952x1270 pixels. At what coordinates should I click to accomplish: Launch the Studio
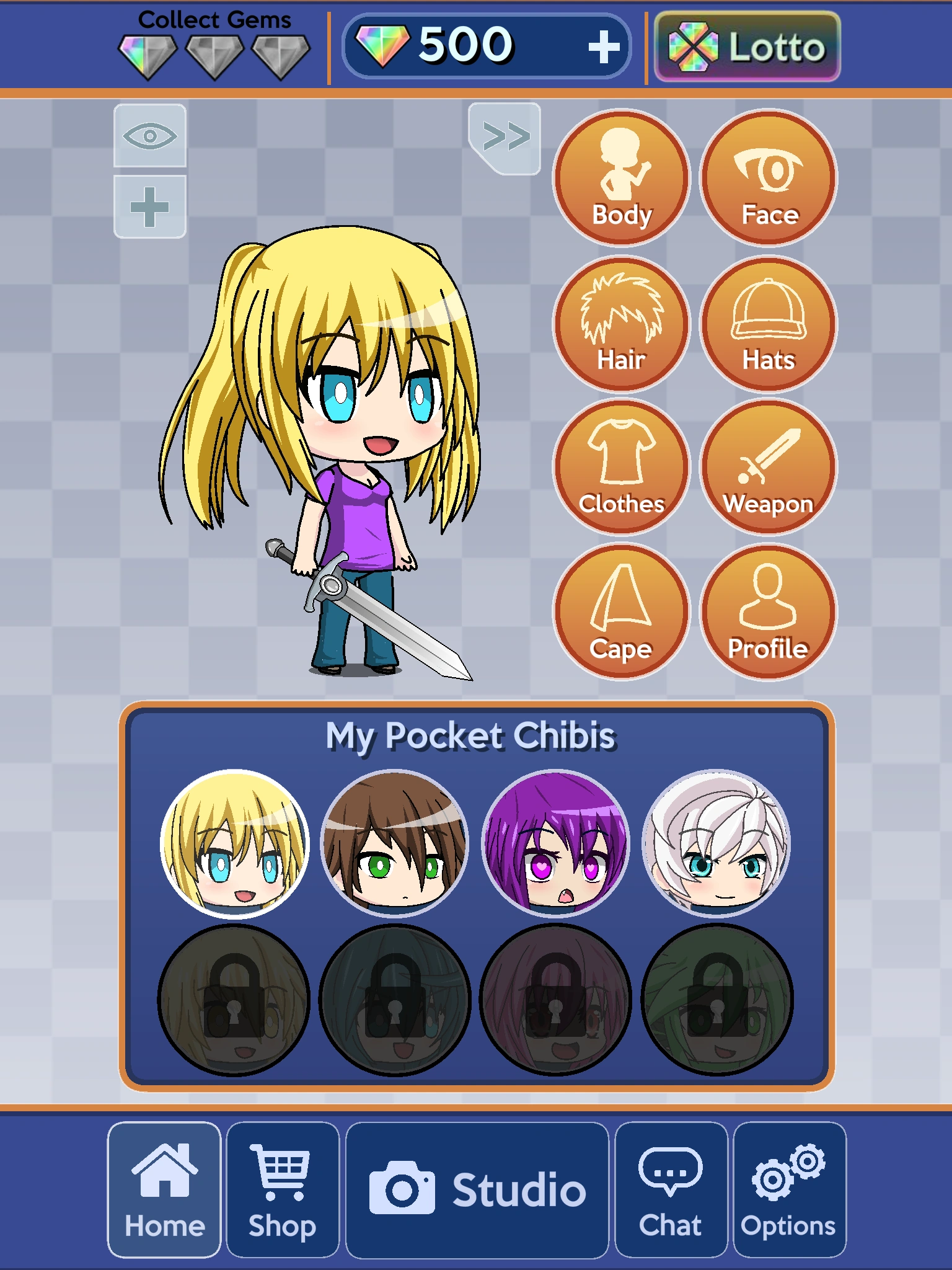[477, 1189]
